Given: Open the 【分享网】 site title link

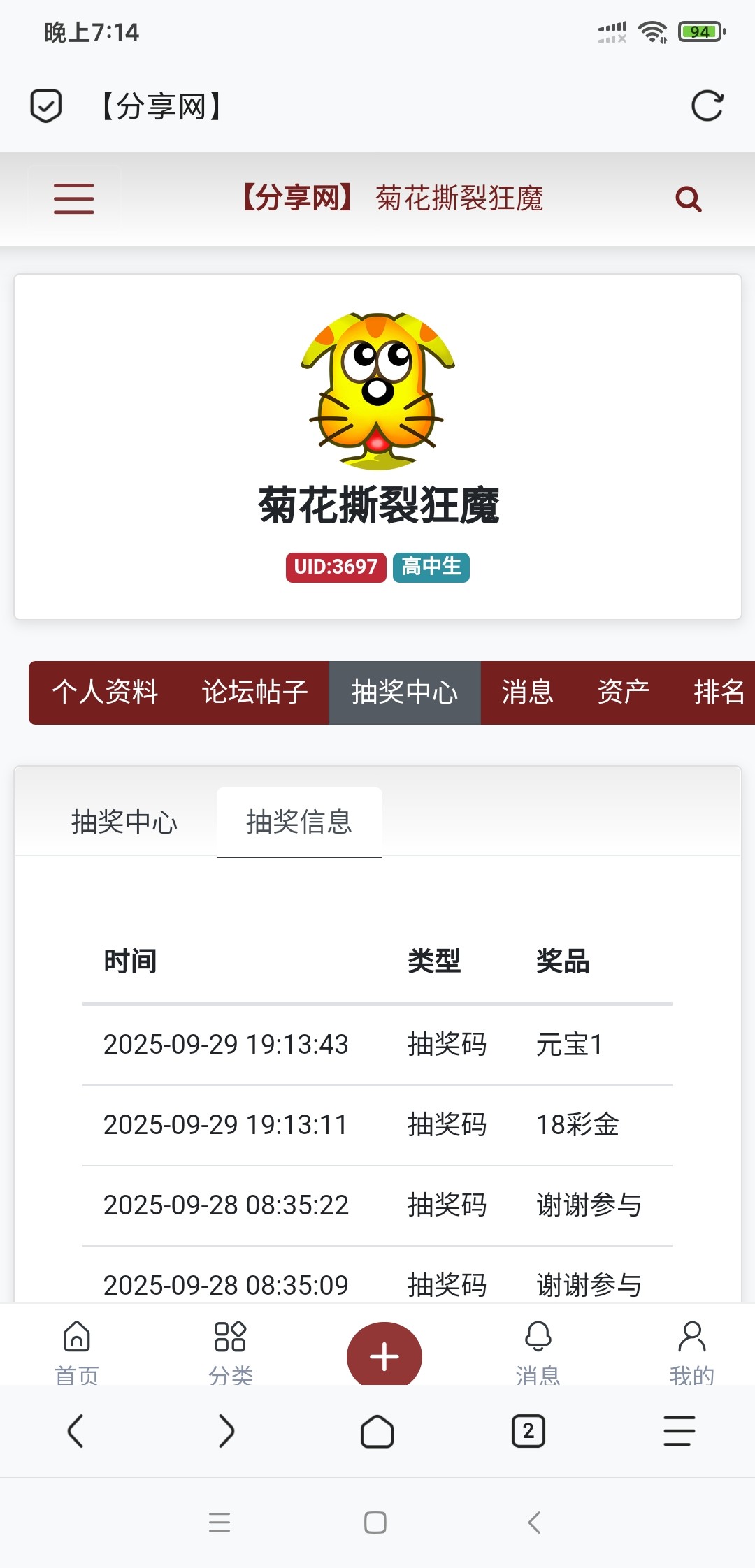Looking at the screenshot, I should tap(296, 198).
